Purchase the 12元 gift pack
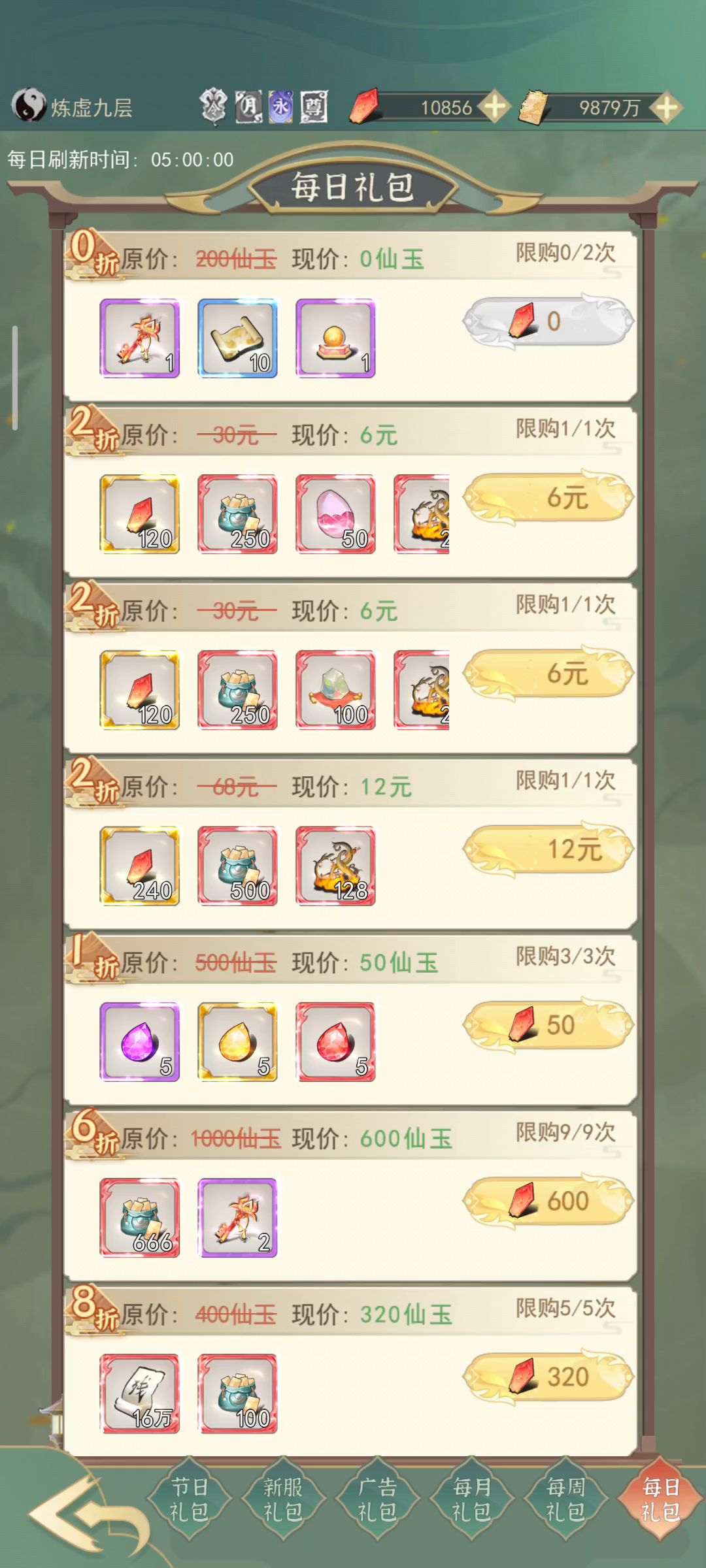This screenshot has height=1568, width=706. [548, 849]
